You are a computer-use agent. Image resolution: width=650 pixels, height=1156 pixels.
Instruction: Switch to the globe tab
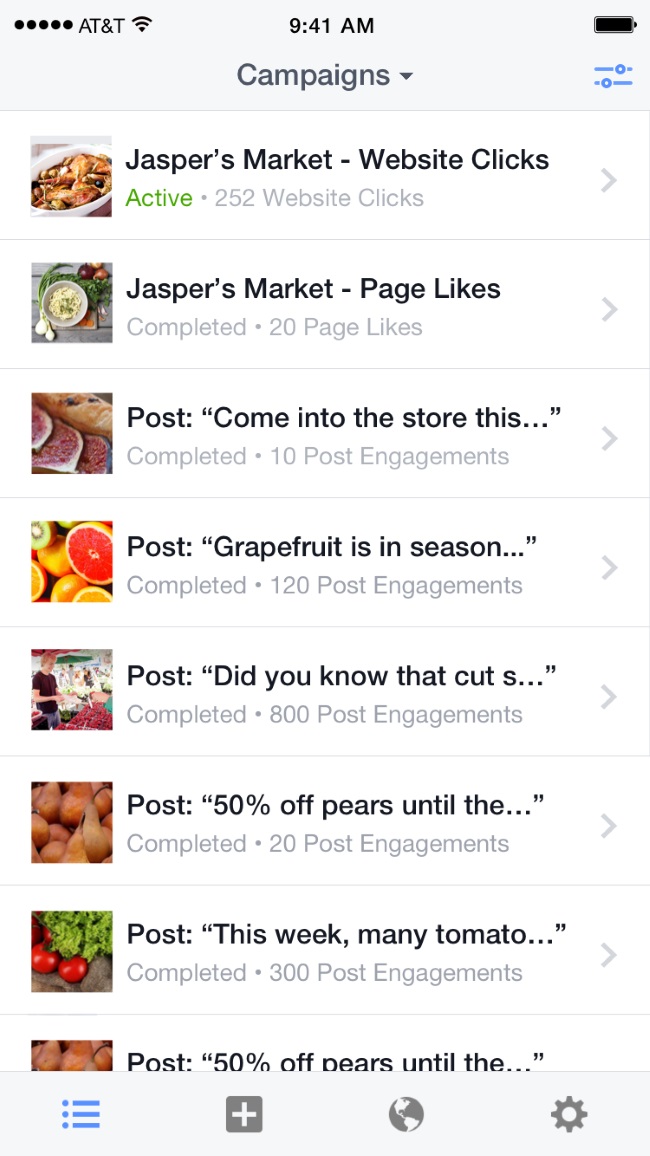pos(406,1114)
